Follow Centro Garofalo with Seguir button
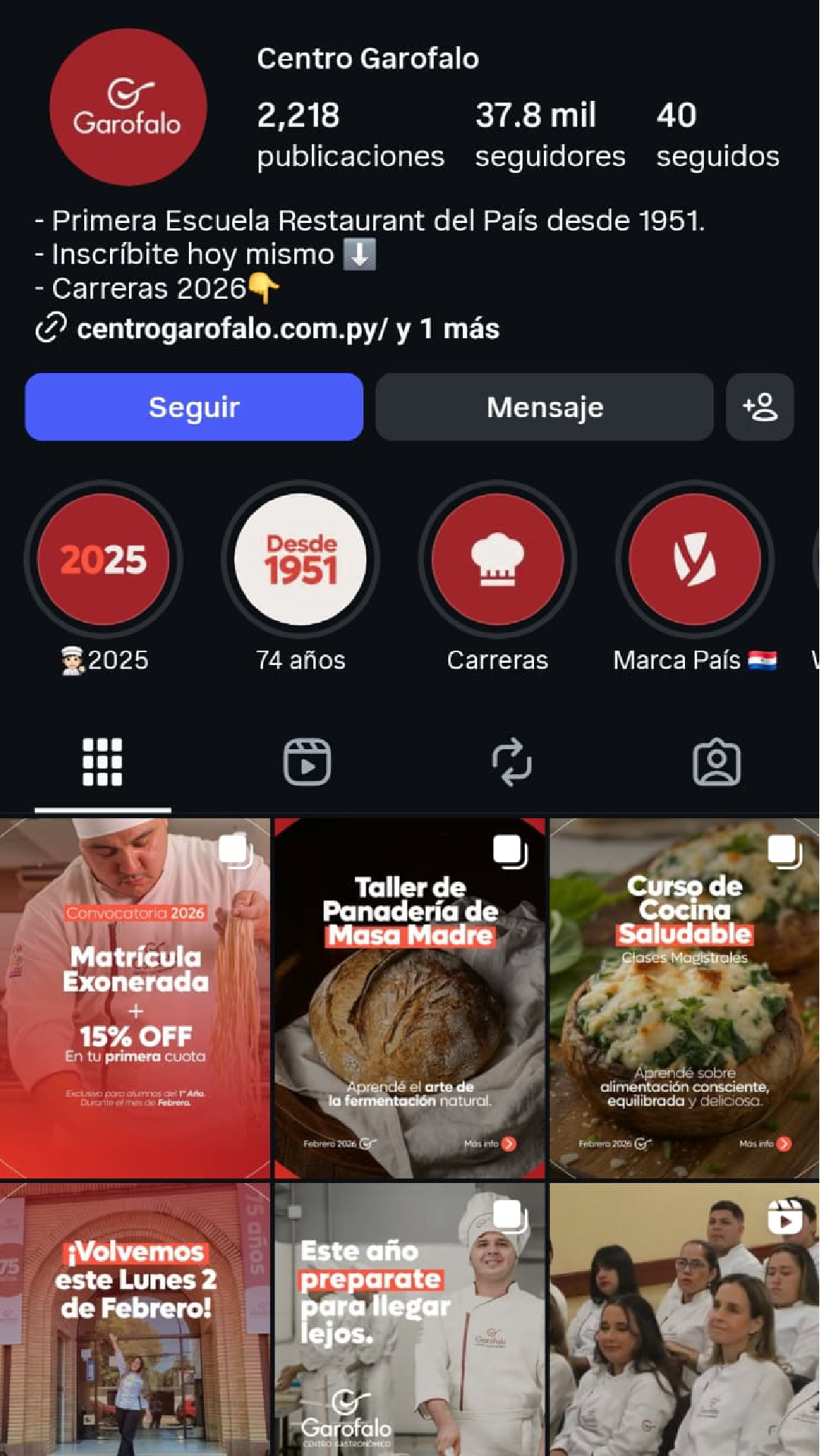Image resolution: width=820 pixels, height=1456 pixels. tap(194, 407)
